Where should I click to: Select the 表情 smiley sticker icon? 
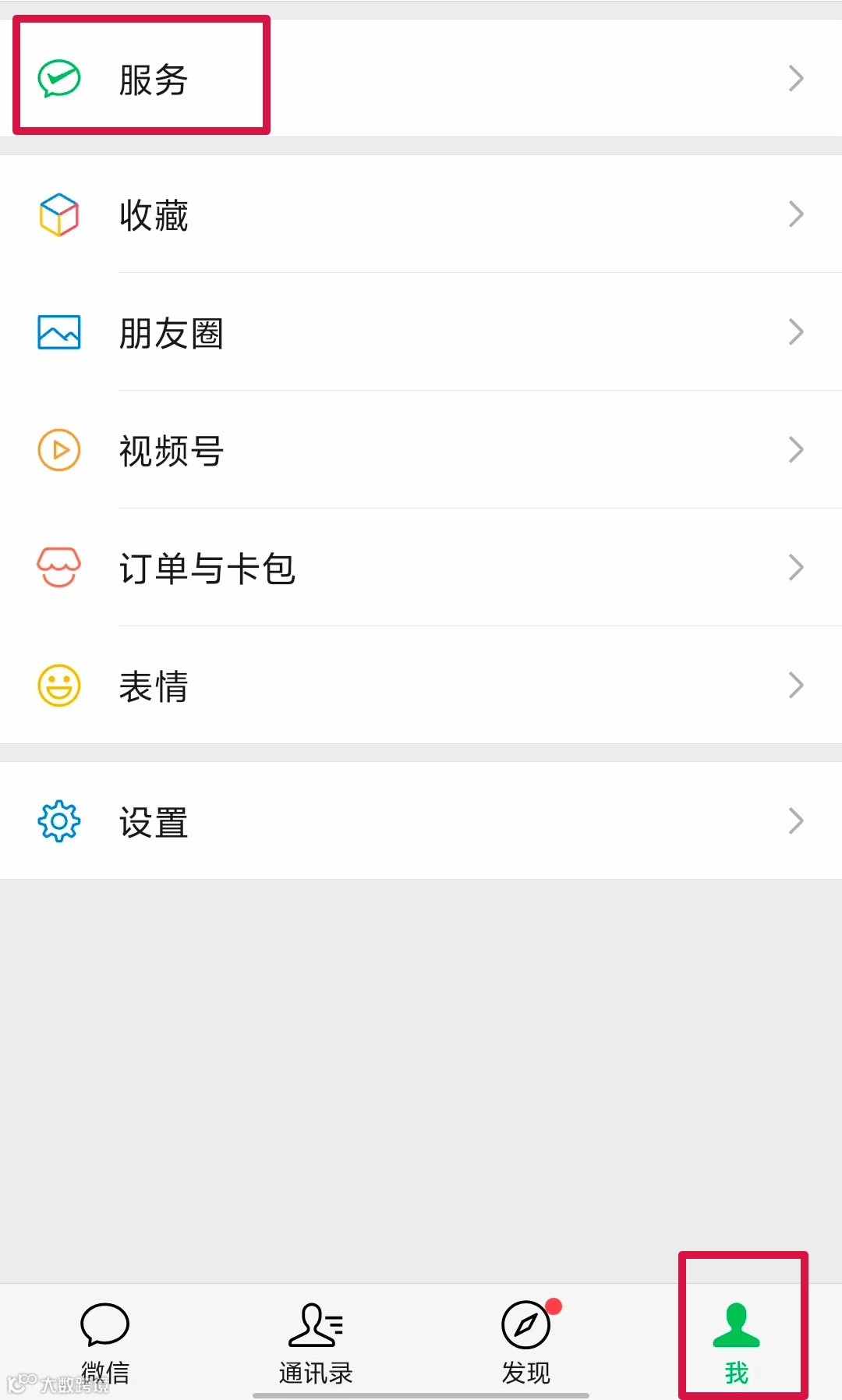tap(58, 686)
